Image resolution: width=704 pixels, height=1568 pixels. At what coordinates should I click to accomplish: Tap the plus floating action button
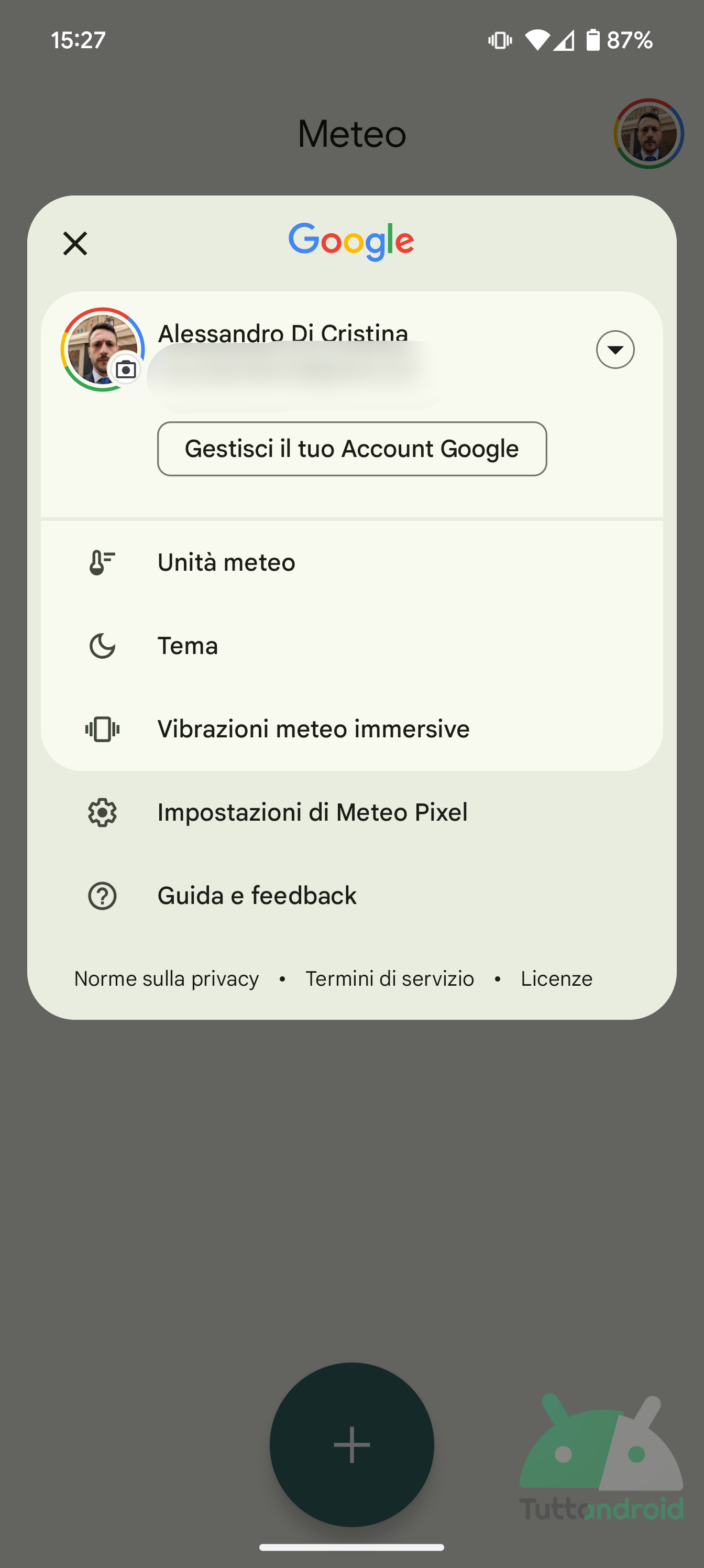point(351,1444)
